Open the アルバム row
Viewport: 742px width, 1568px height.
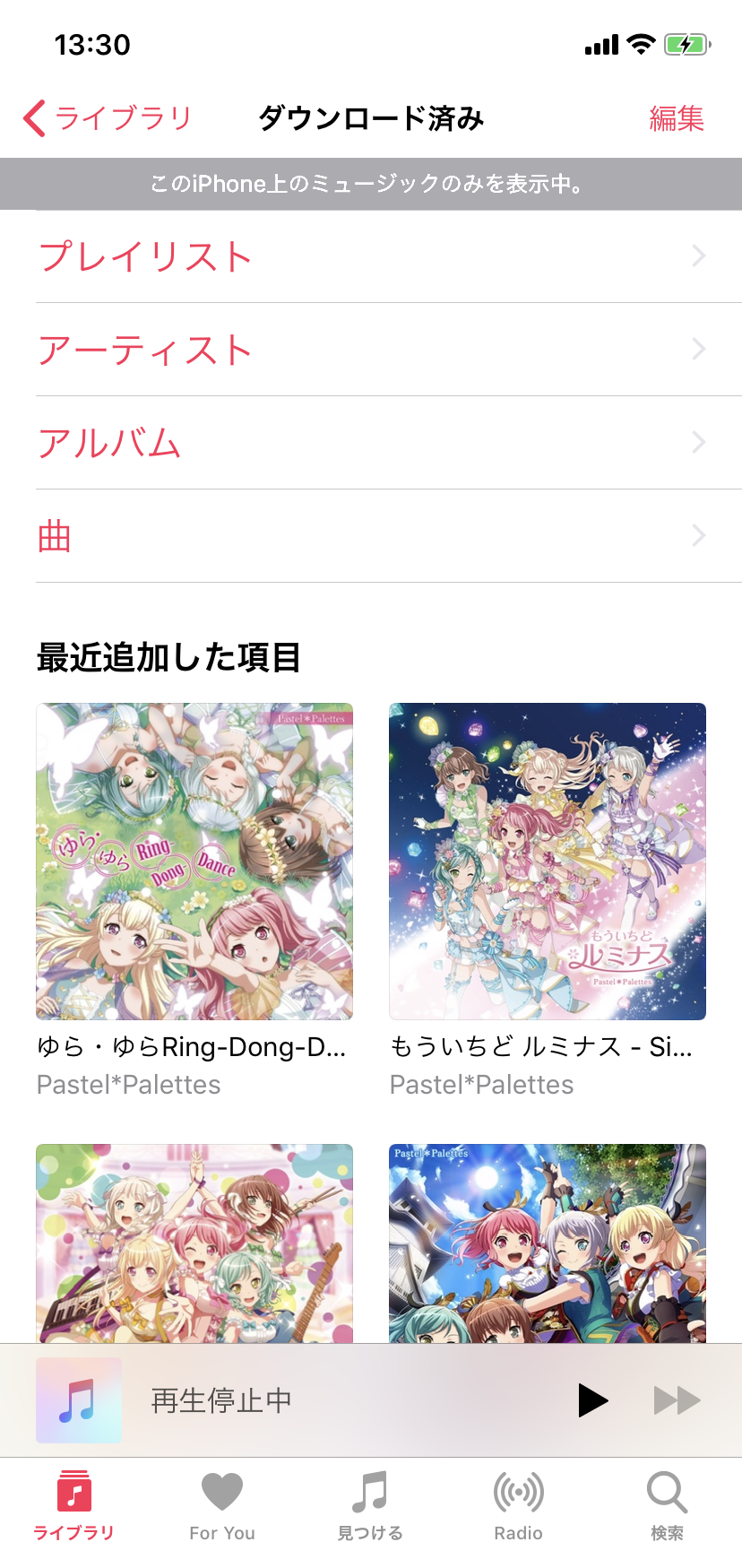[x=371, y=444]
